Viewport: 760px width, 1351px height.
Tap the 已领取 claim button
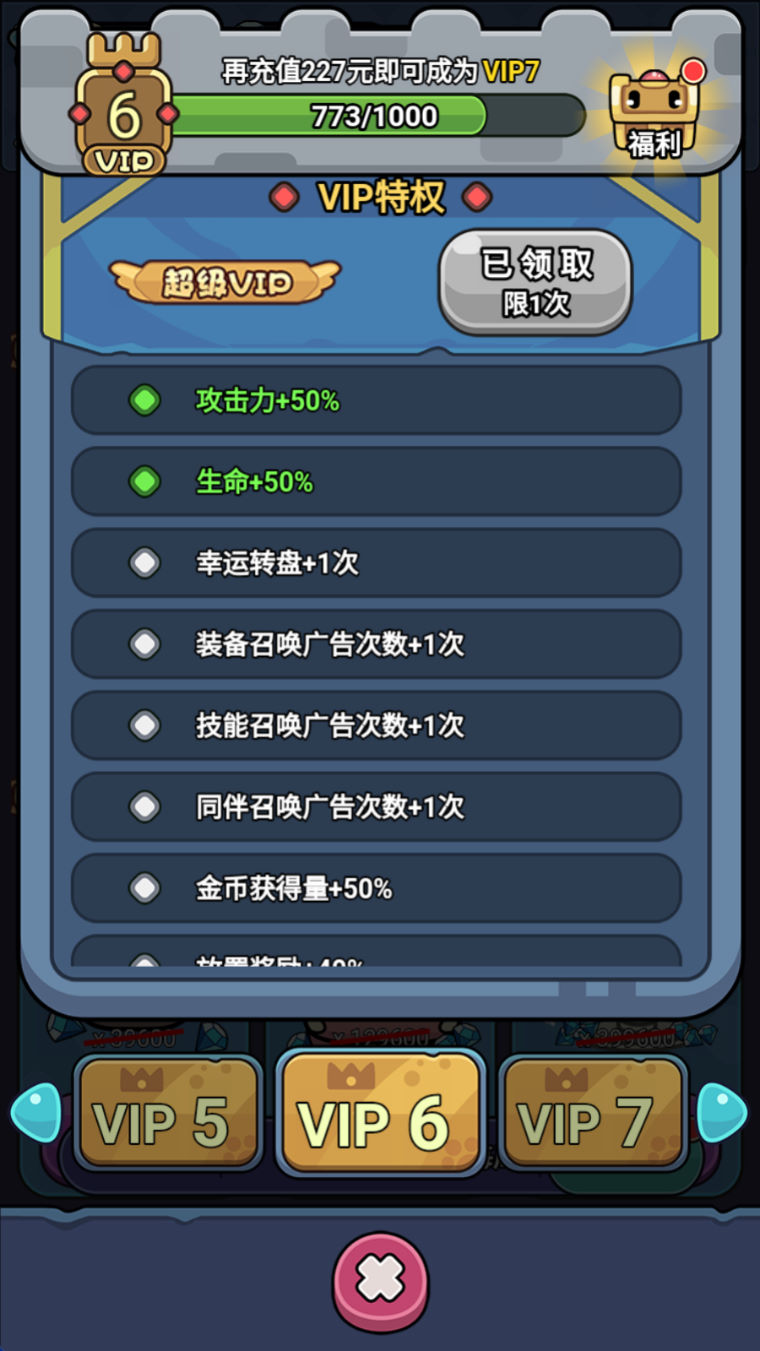point(536,280)
